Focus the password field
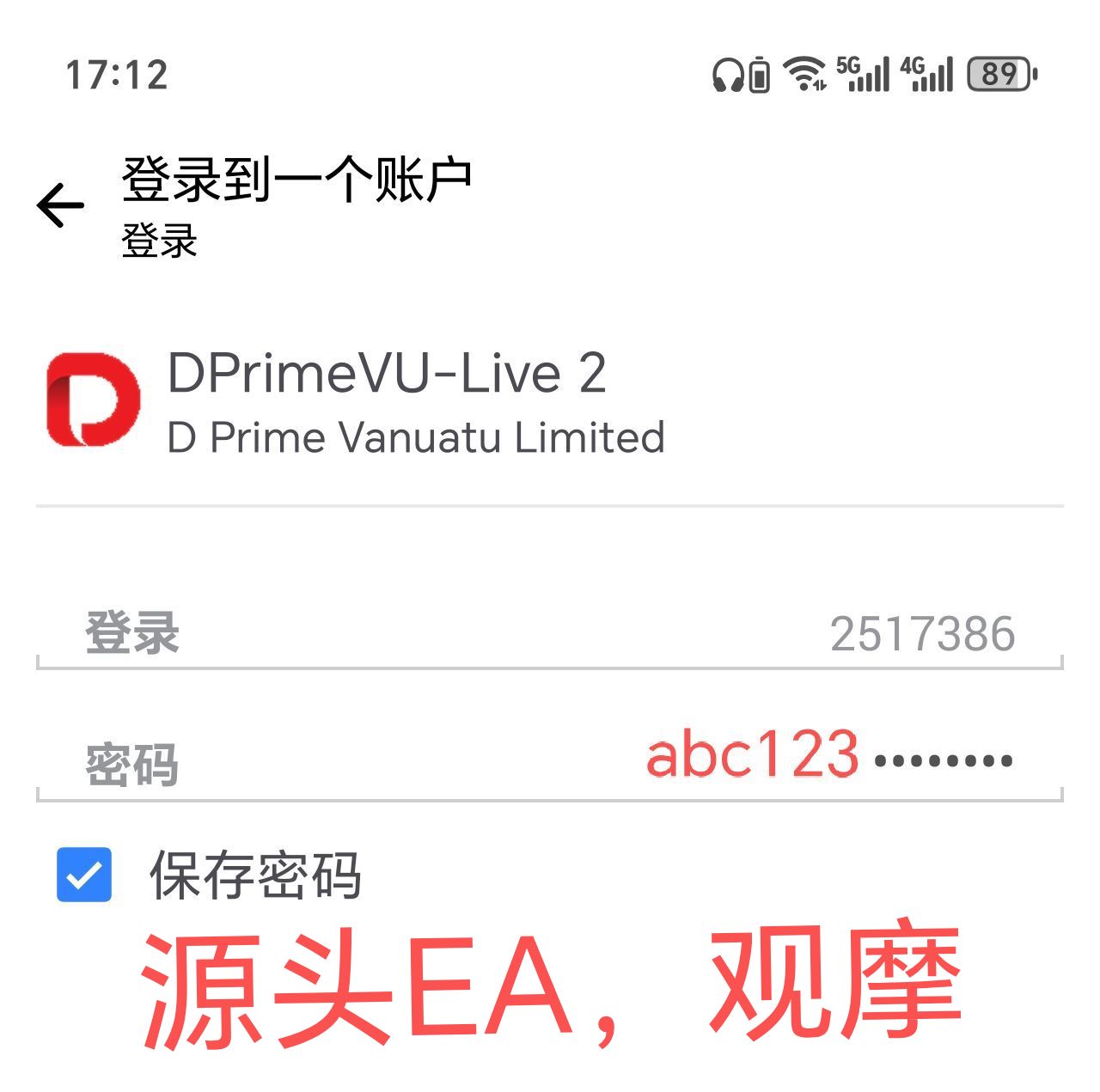Image resolution: width=1100 pixels, height=1092 pixels. [550, 761]
